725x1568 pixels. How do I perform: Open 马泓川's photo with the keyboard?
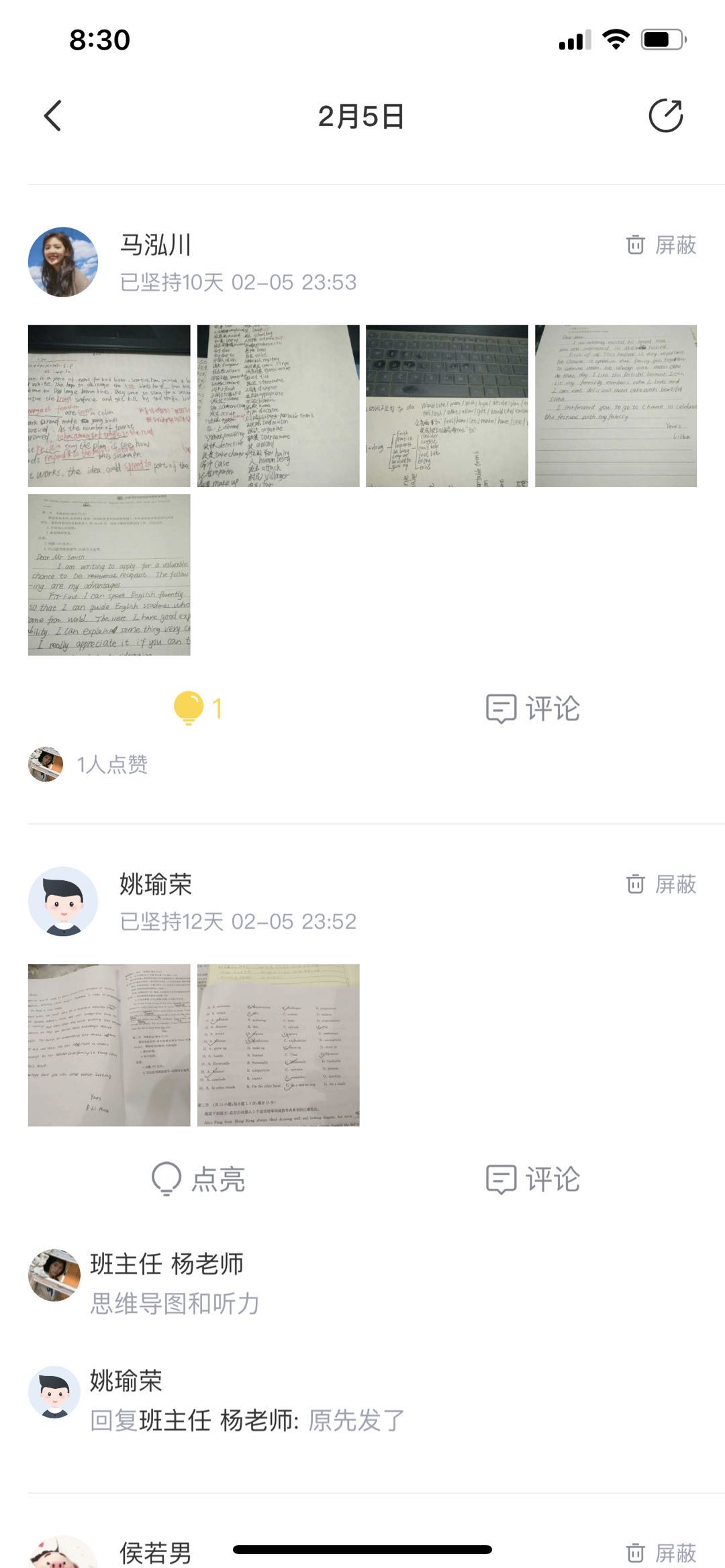pos(447,406)
